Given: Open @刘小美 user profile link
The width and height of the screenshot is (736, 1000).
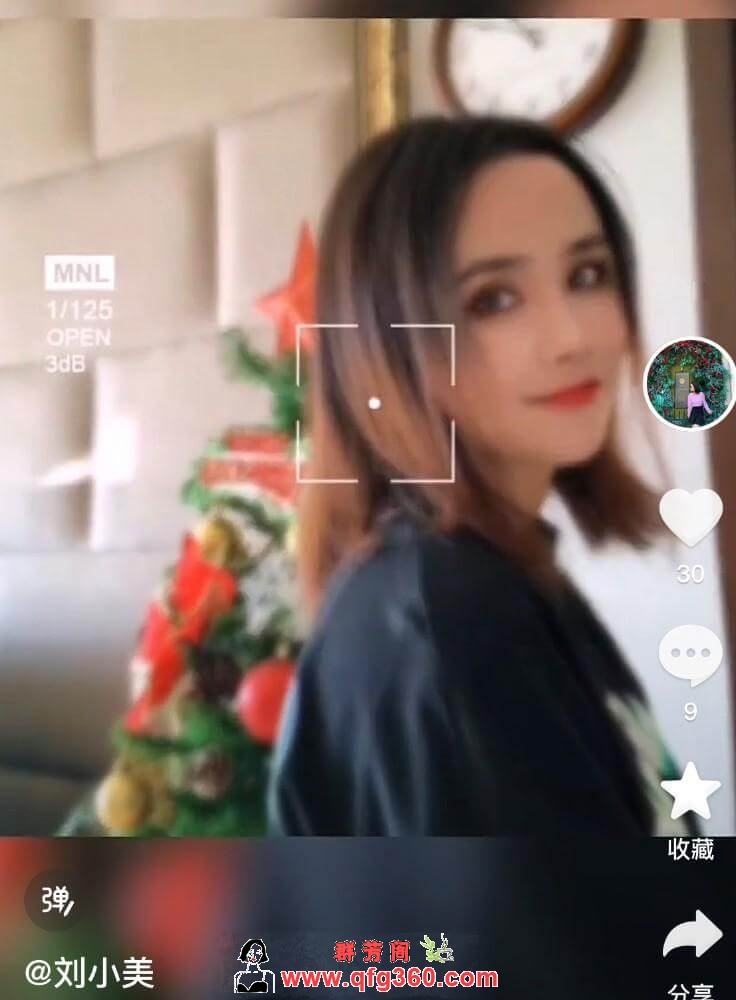Looking at the screenshot, I should 90,971.
